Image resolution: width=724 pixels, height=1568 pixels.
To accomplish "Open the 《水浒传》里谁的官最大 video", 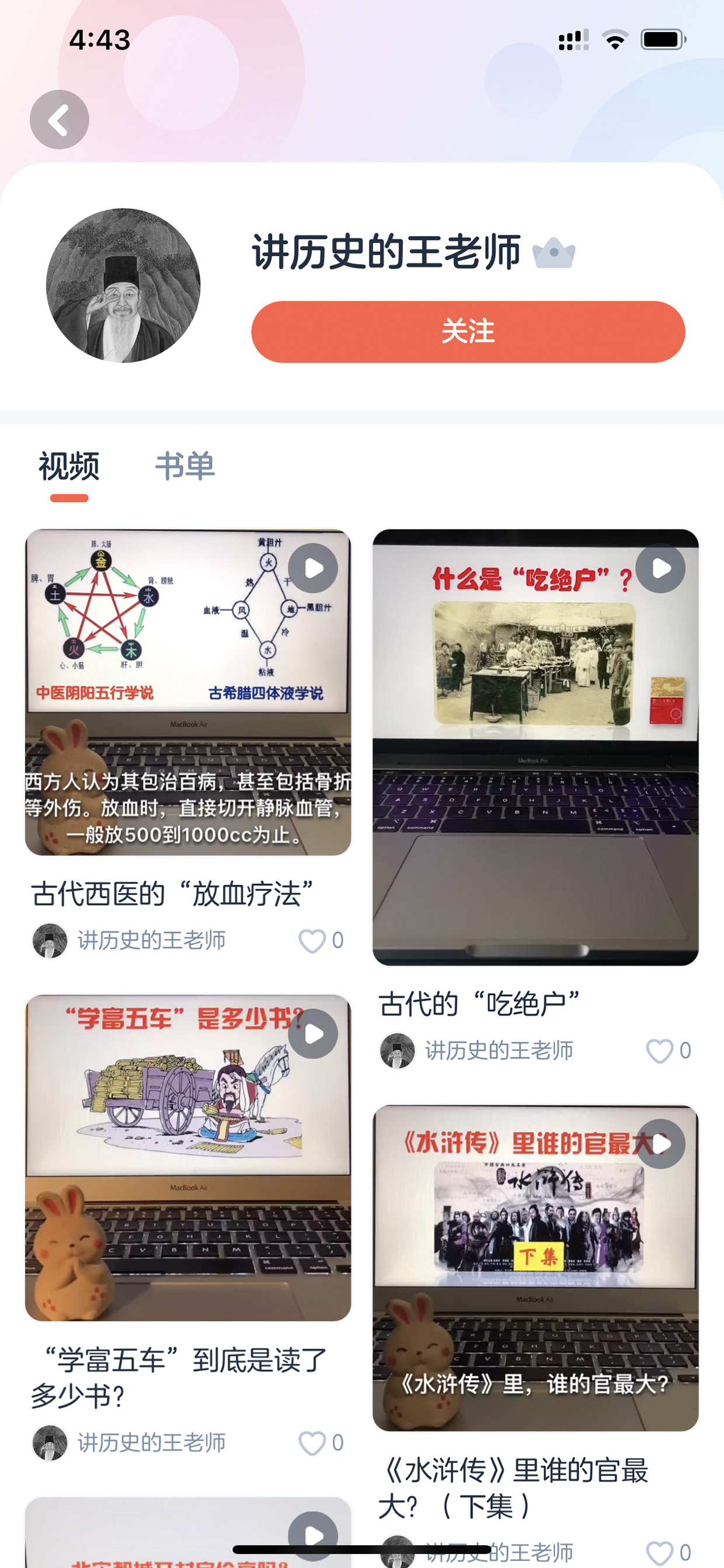I will click(535, 1268).
